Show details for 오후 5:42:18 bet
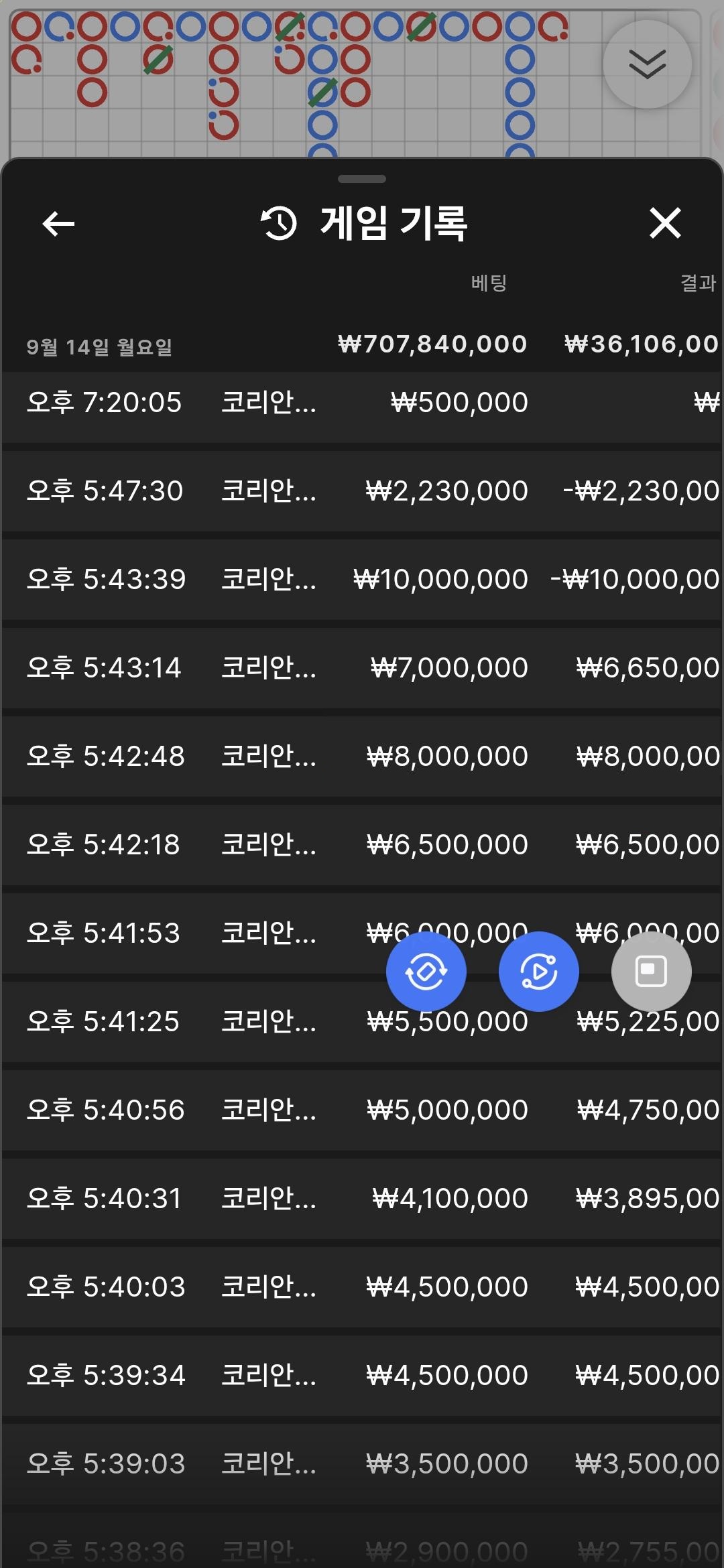The width and height of the screenshot is (724, 1568). pos(362,845)
